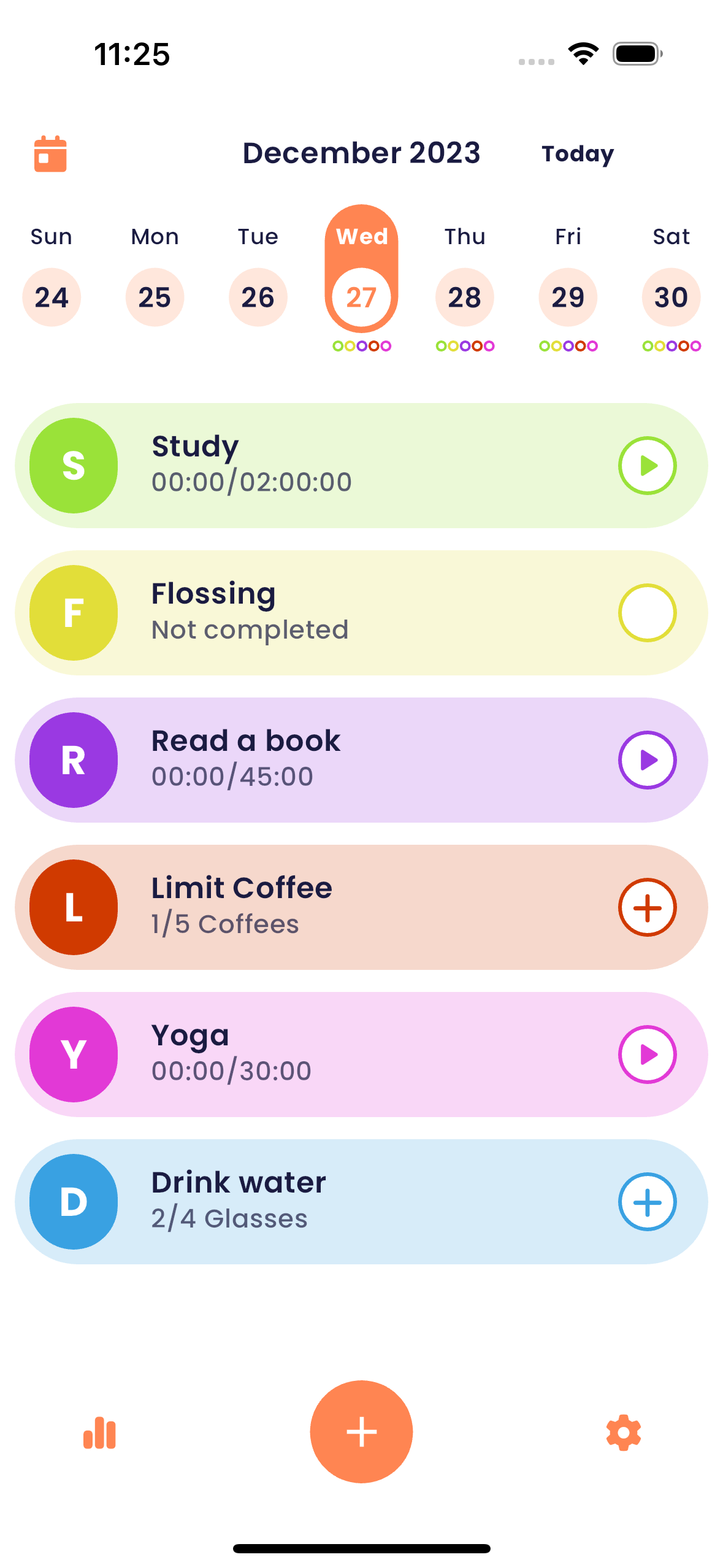Click the Flossing habit avatar icon

pos(73,613)
